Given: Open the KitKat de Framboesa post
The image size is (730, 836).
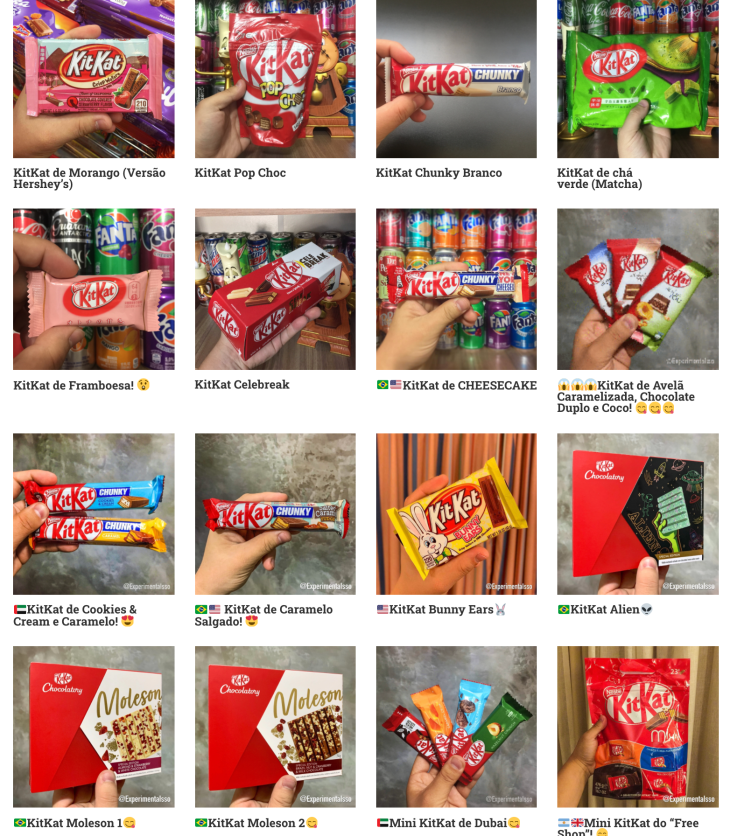Looking at the screenshot, I should 93,289.
